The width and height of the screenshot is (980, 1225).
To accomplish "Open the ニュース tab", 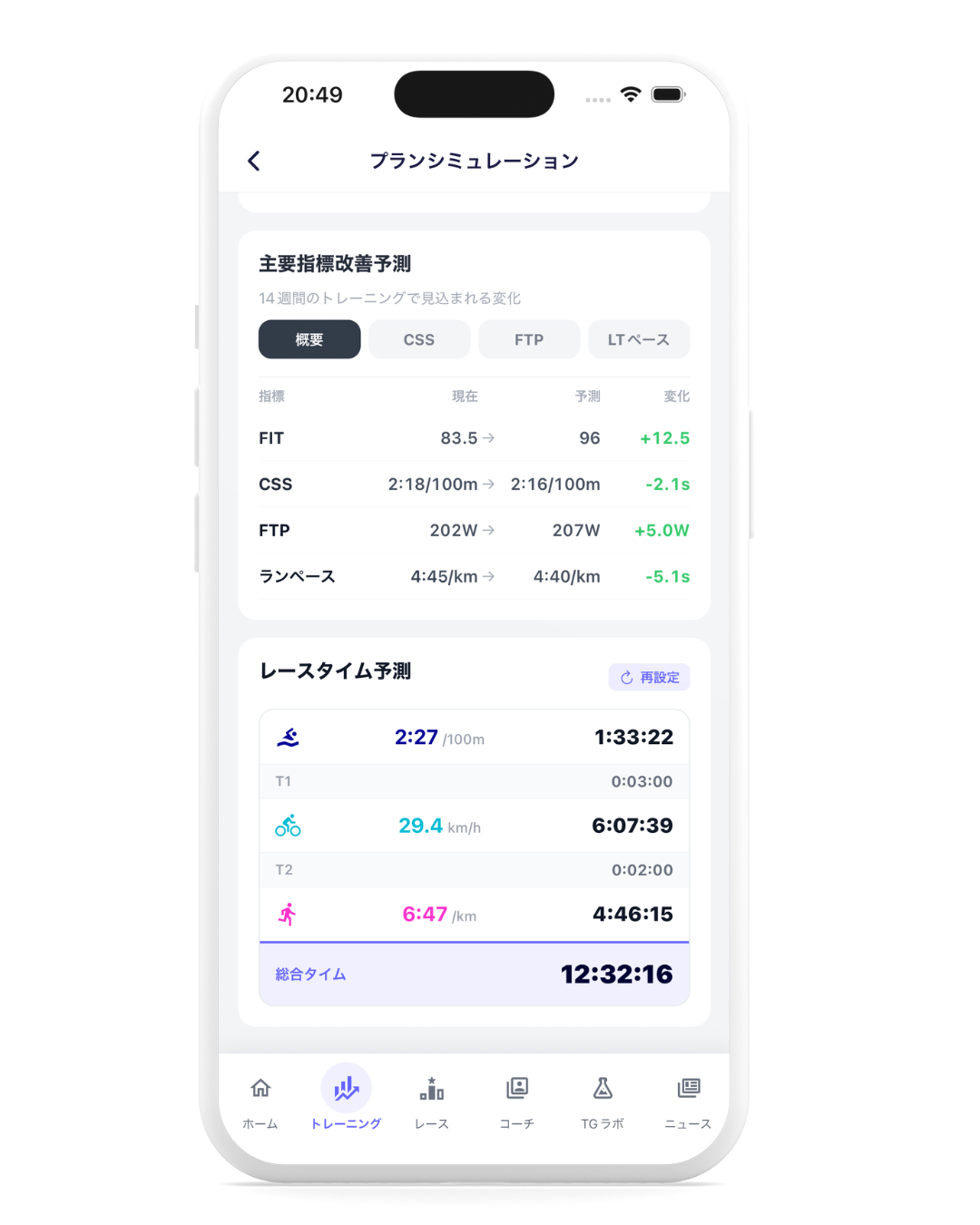I will click(688, 1101).
